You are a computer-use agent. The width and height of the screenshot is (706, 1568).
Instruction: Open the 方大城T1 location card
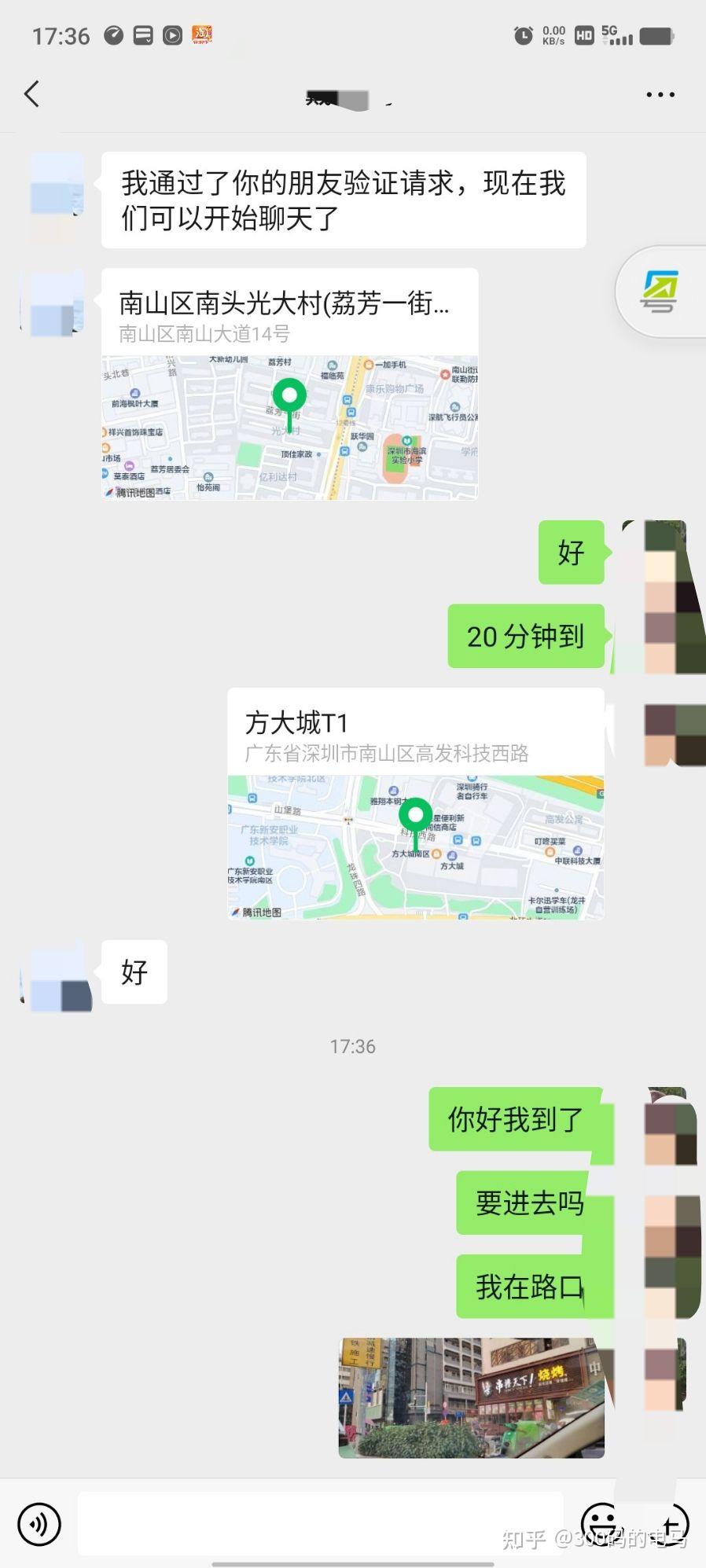(415, 803)
